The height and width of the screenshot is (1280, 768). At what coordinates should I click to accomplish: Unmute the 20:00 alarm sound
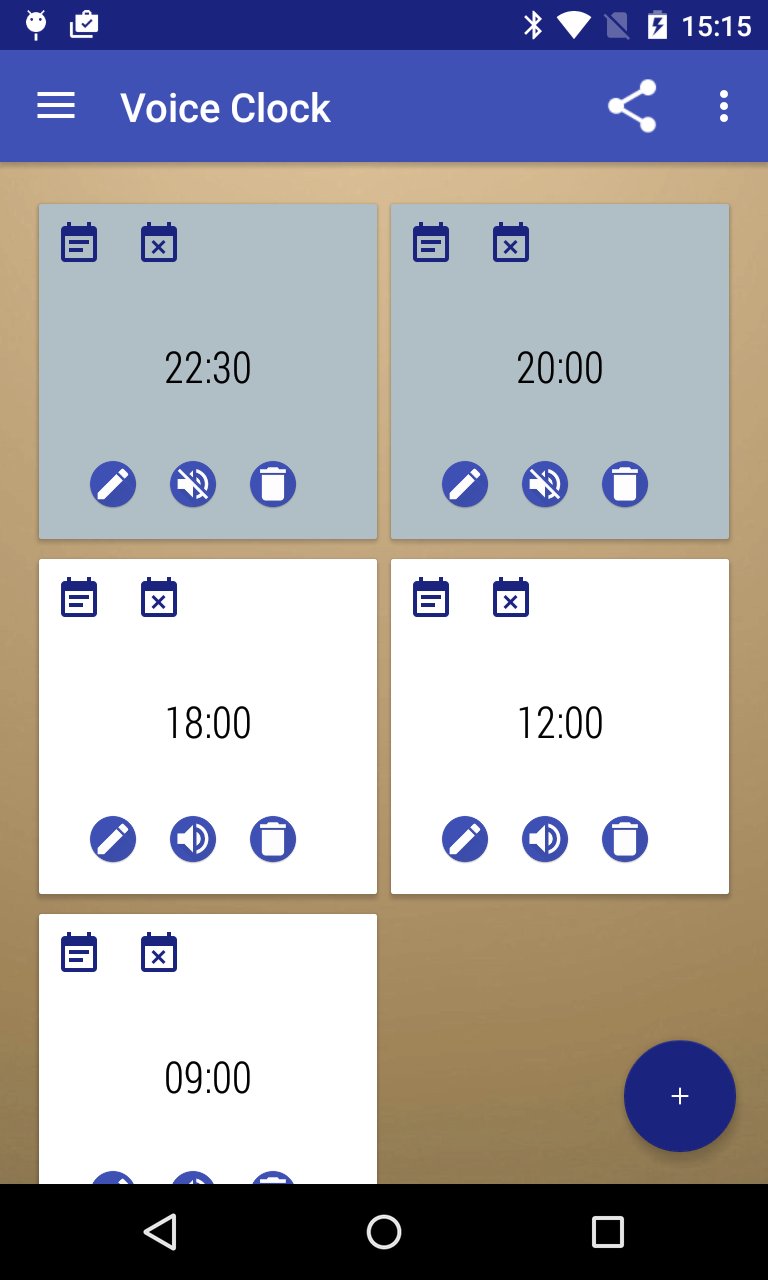pyautogui.click(x=544, y=483)
